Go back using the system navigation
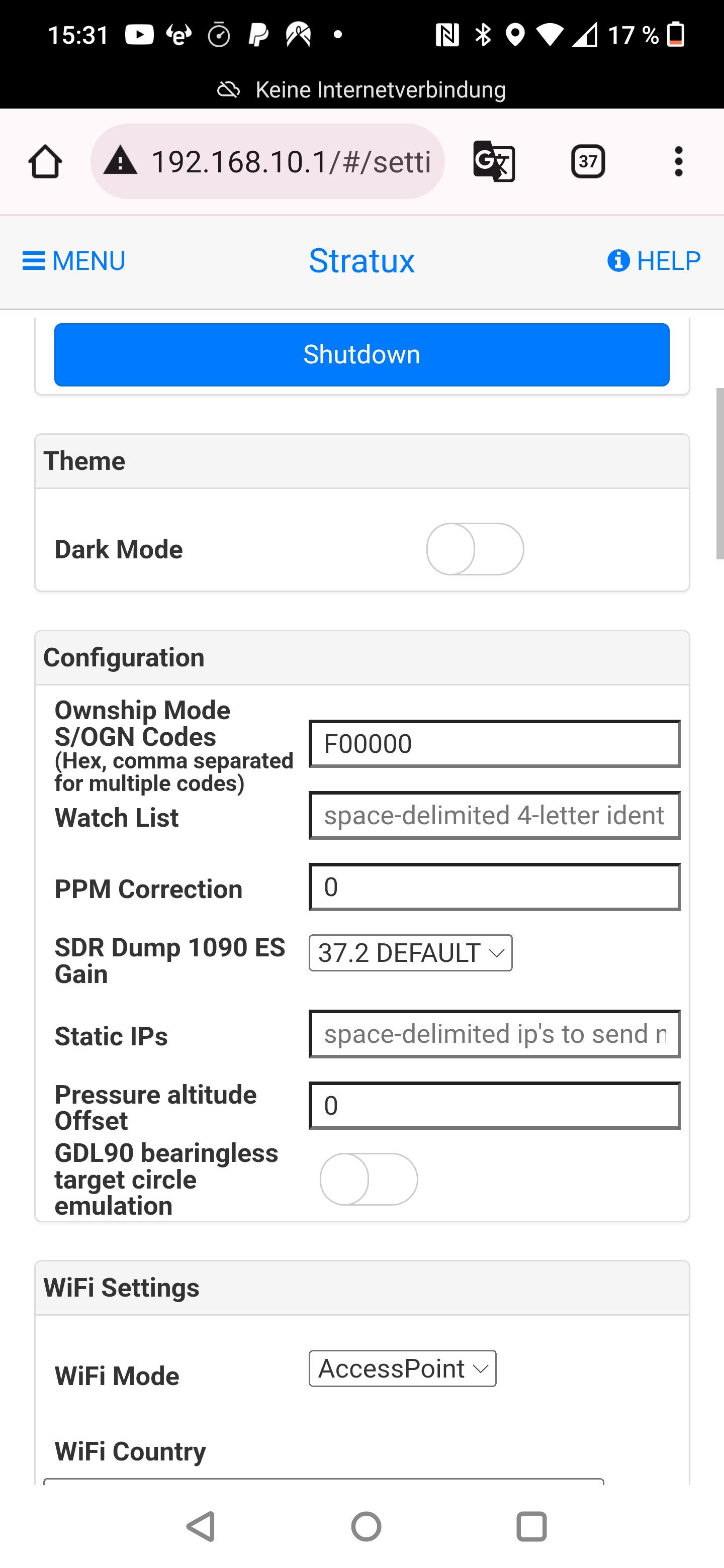The image size is (724, 1568). (x=201, y=1526)
